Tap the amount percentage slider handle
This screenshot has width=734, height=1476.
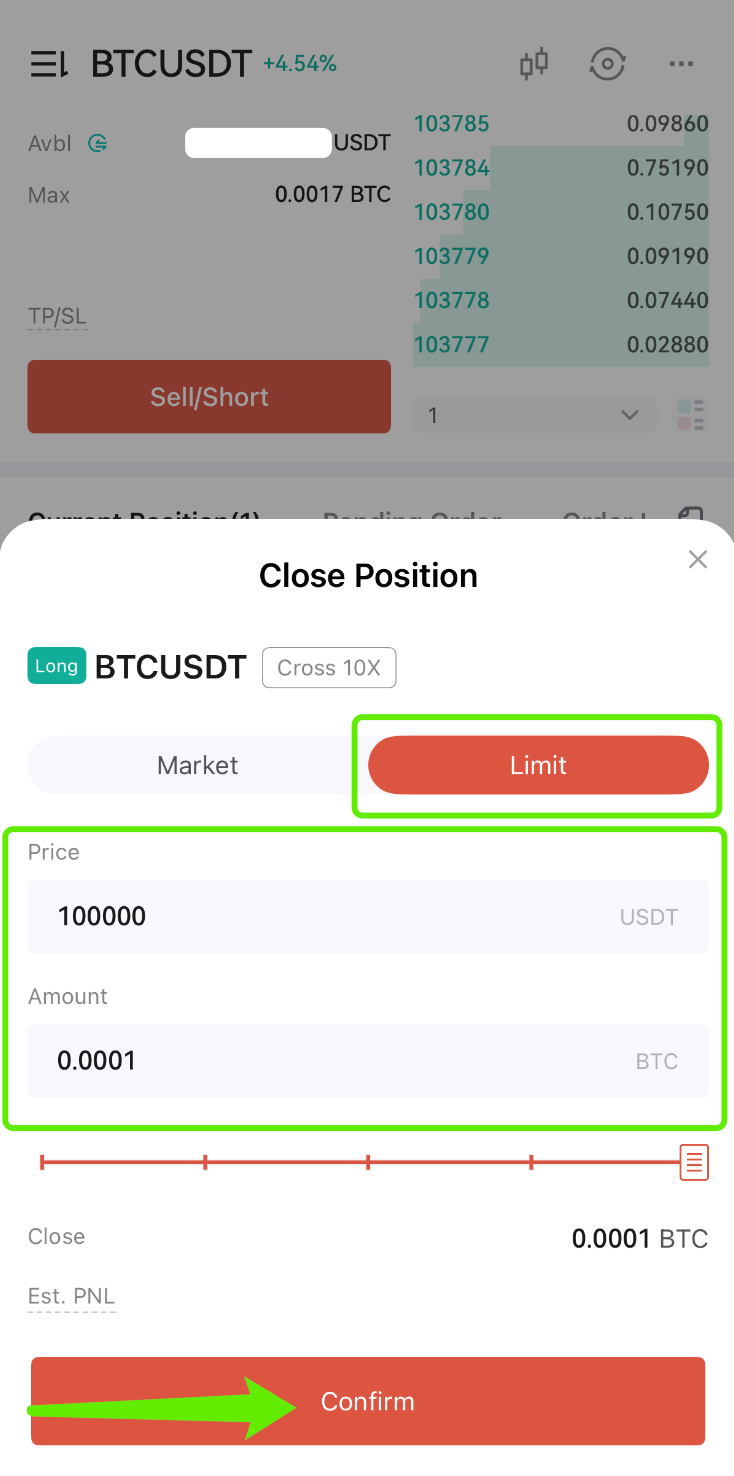(x=694, y=1162)
